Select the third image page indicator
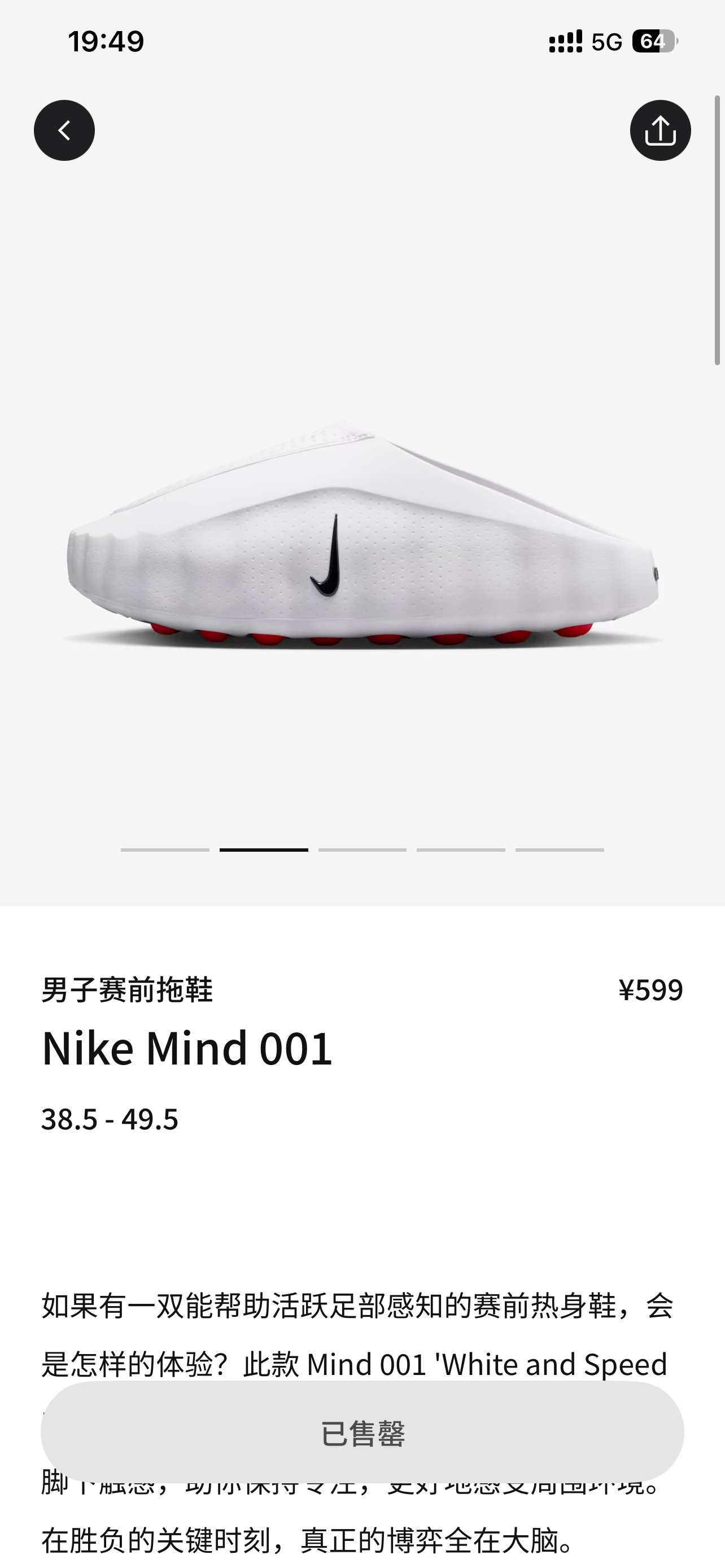The height and width of the screenshot is (1568, 725). (362, 849)
